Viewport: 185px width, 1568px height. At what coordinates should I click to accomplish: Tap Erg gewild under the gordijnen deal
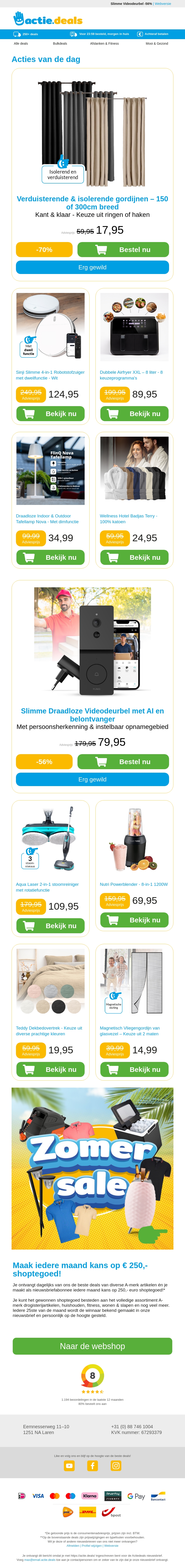92,267
